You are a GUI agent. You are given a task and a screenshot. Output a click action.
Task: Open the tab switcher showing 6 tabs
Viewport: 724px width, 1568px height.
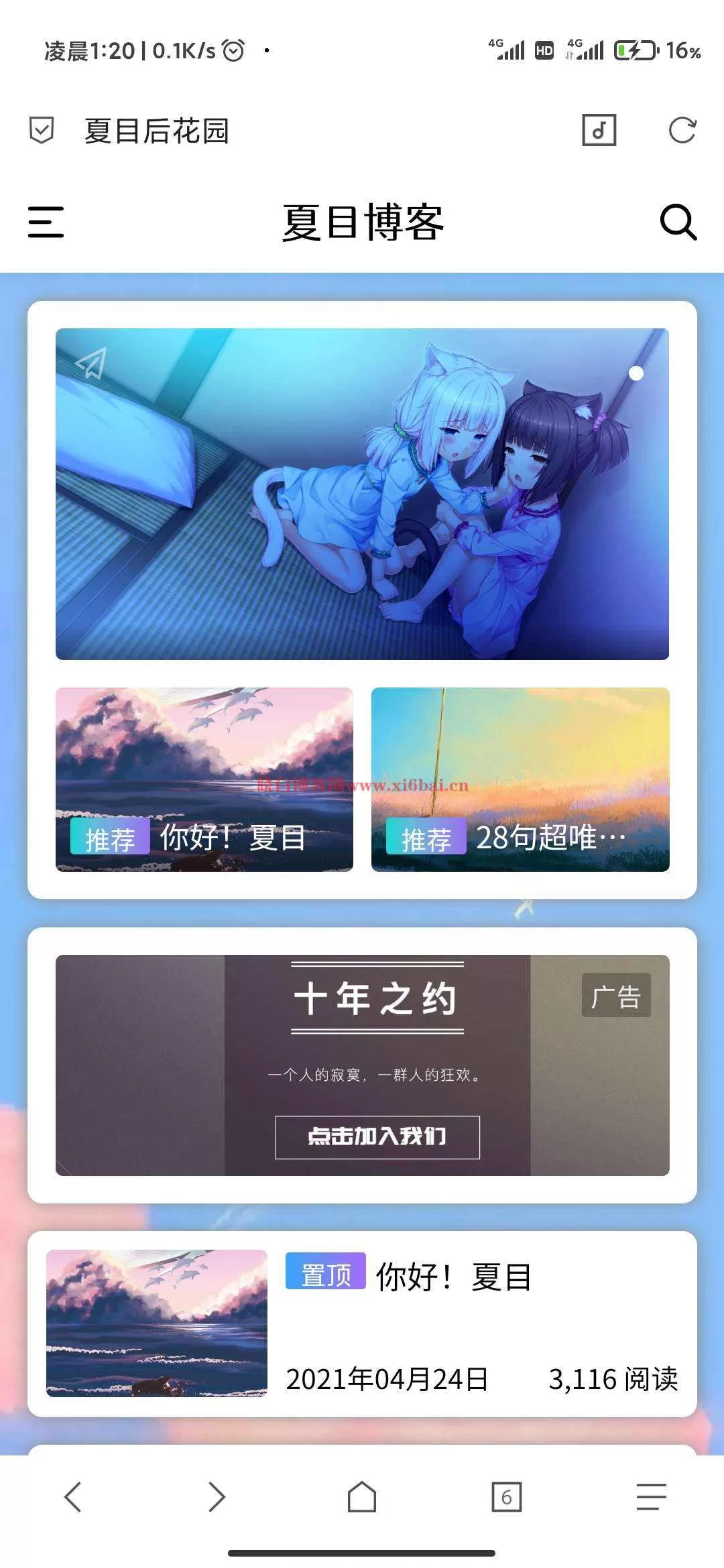click(x=507, y=1497)
